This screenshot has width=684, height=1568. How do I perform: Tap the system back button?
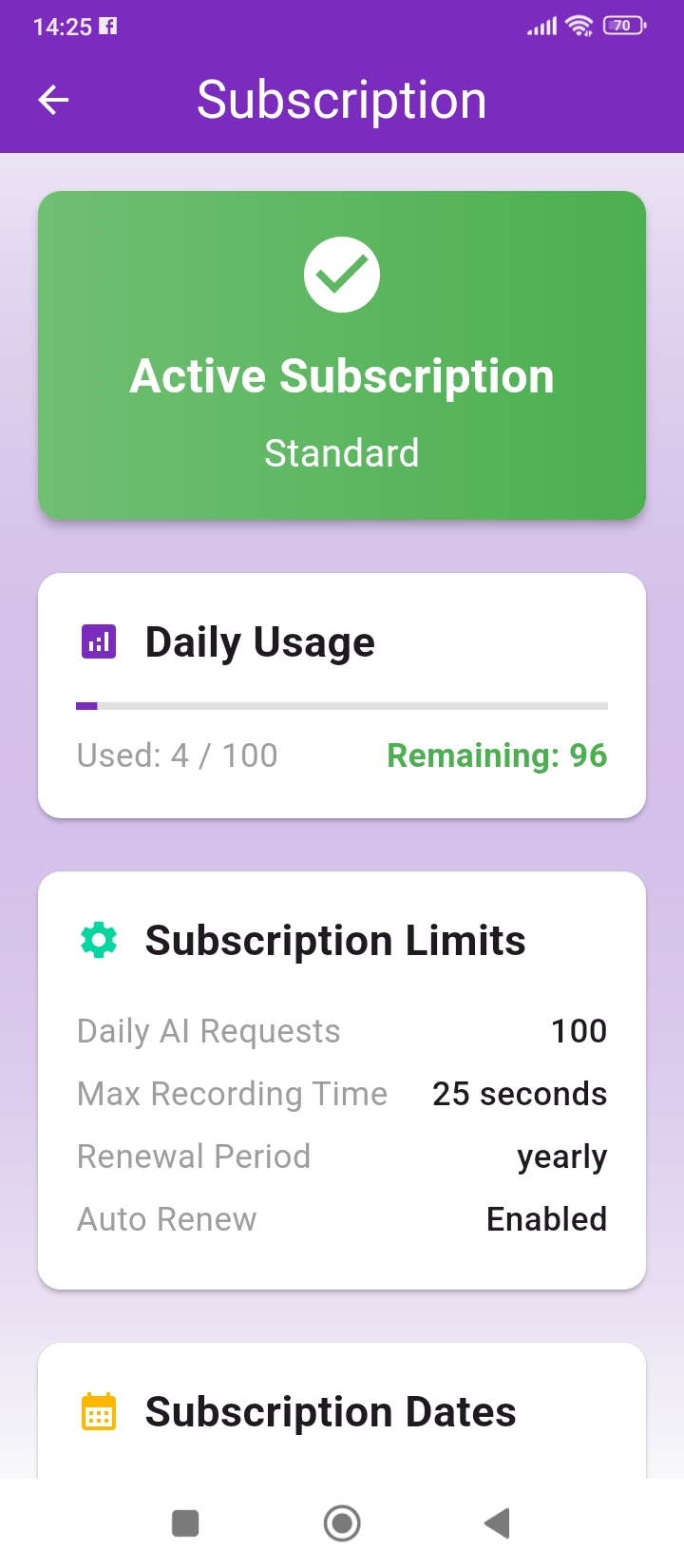point(497,1522)
